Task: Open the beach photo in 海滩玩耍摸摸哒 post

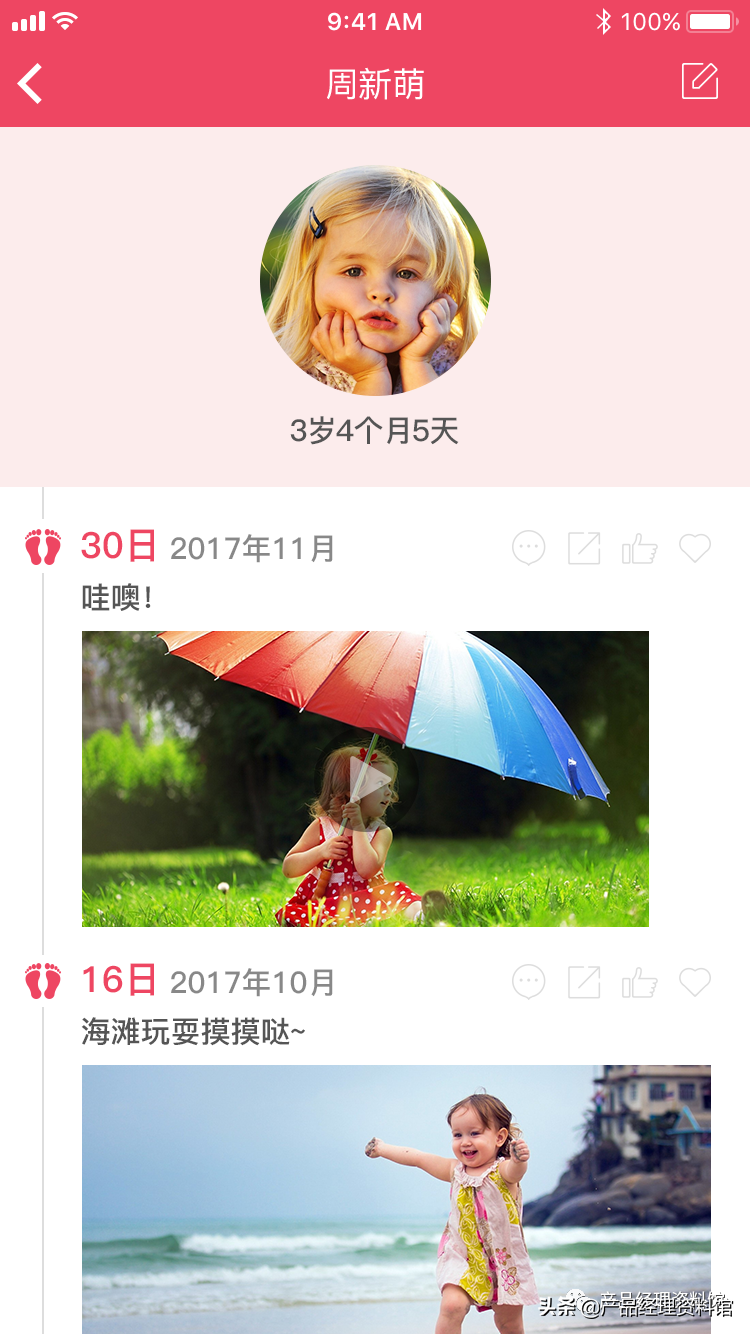Action: tap(396, 1198)
